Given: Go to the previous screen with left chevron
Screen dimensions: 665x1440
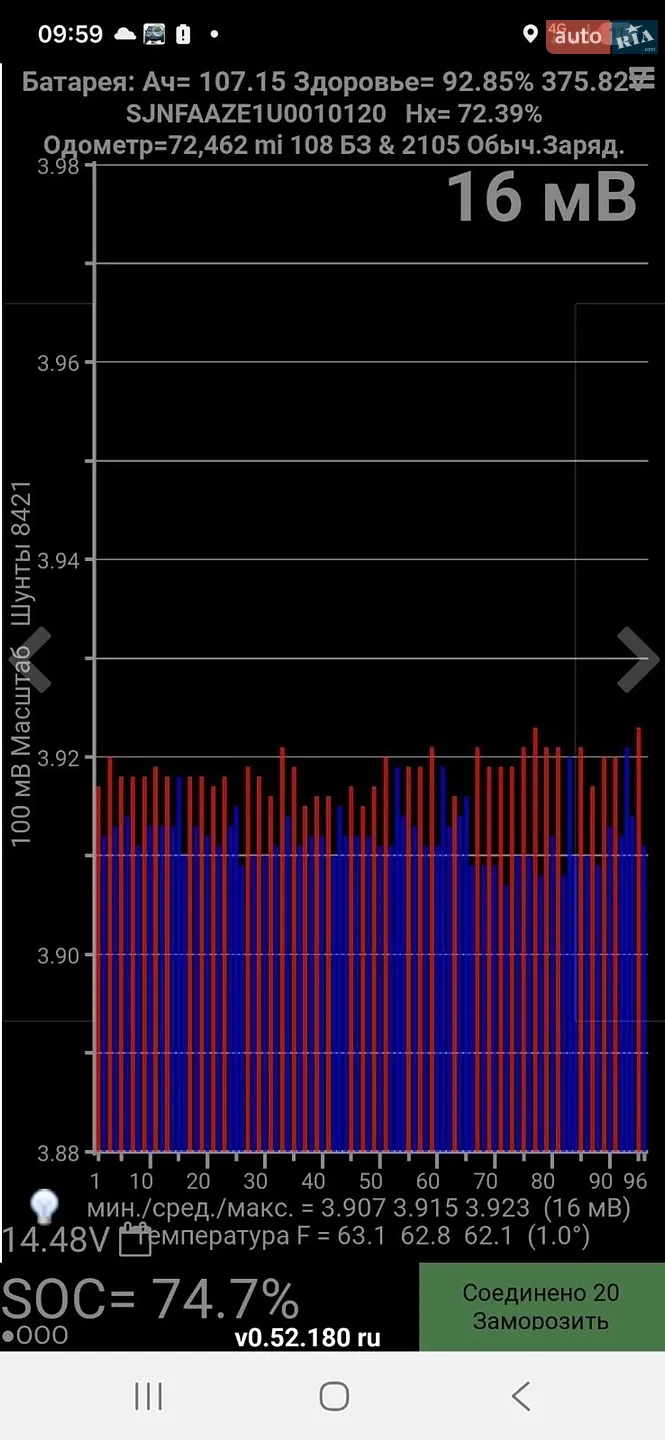Looking at the screenshot, I should click(35, 659).
